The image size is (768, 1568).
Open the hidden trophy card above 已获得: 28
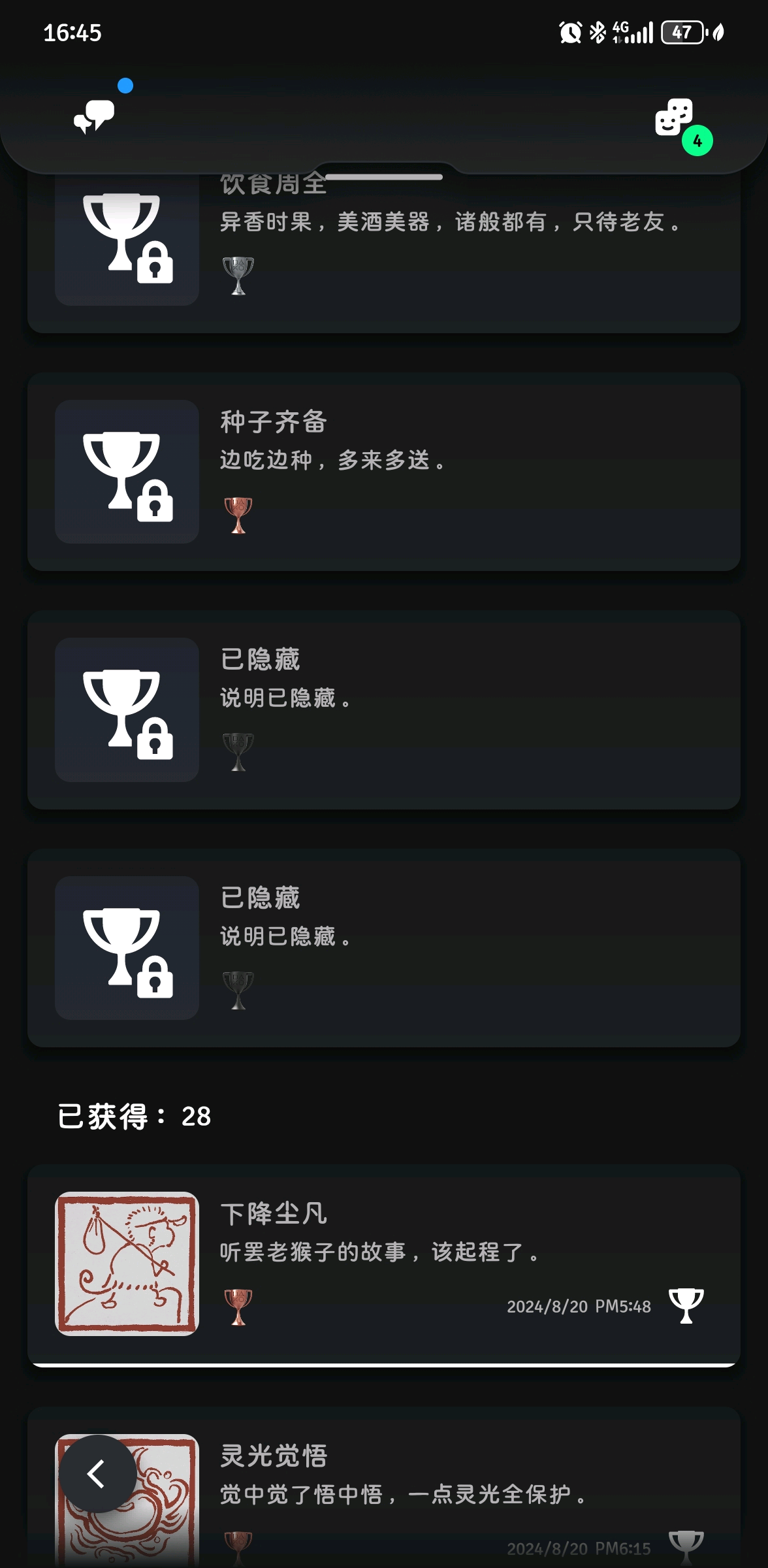[384, 947]
